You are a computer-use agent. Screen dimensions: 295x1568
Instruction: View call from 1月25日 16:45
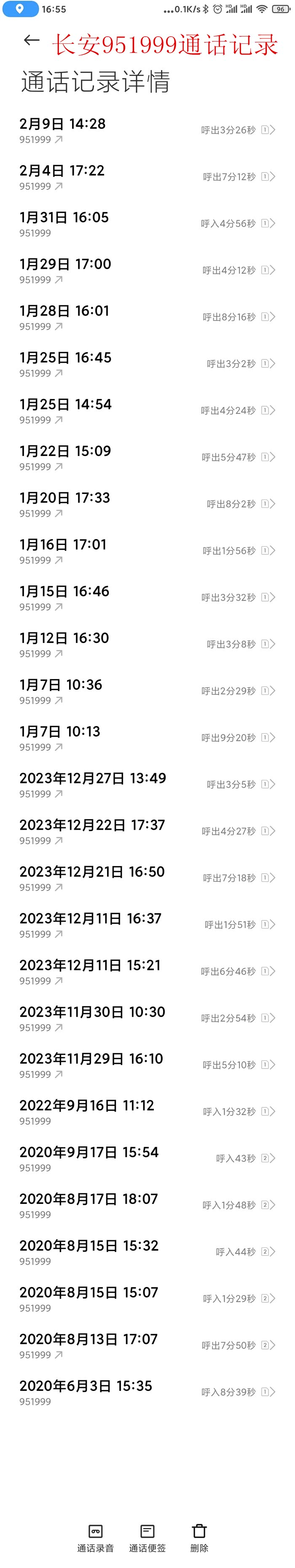(147, 364)
